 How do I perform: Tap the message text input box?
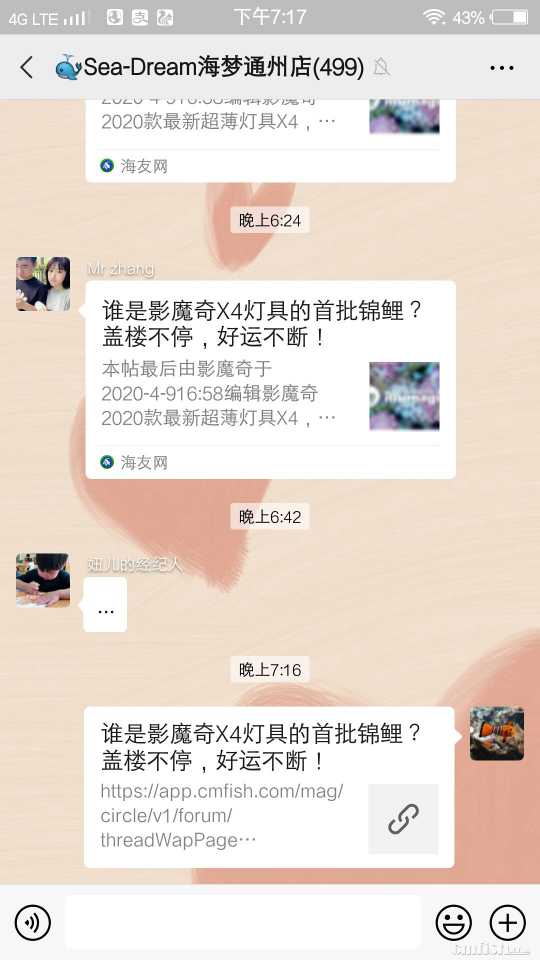(x=243, y=923)
